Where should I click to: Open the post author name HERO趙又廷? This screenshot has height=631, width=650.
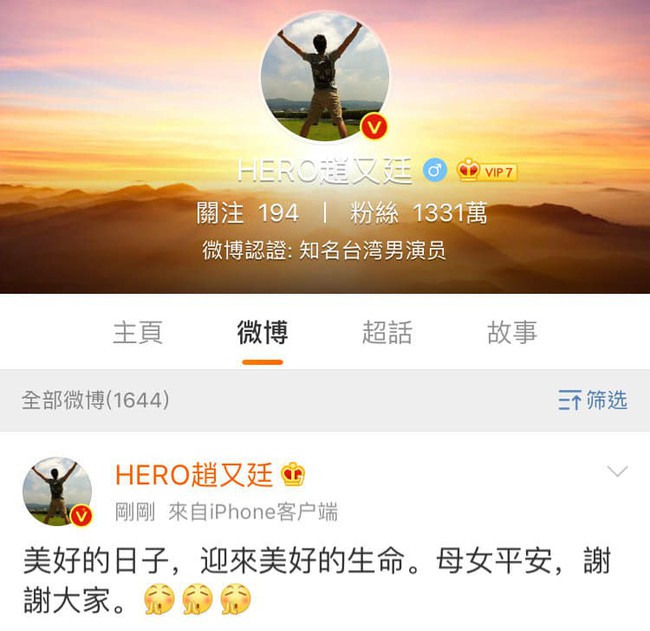pyautogui.click(x=194, y=474)
